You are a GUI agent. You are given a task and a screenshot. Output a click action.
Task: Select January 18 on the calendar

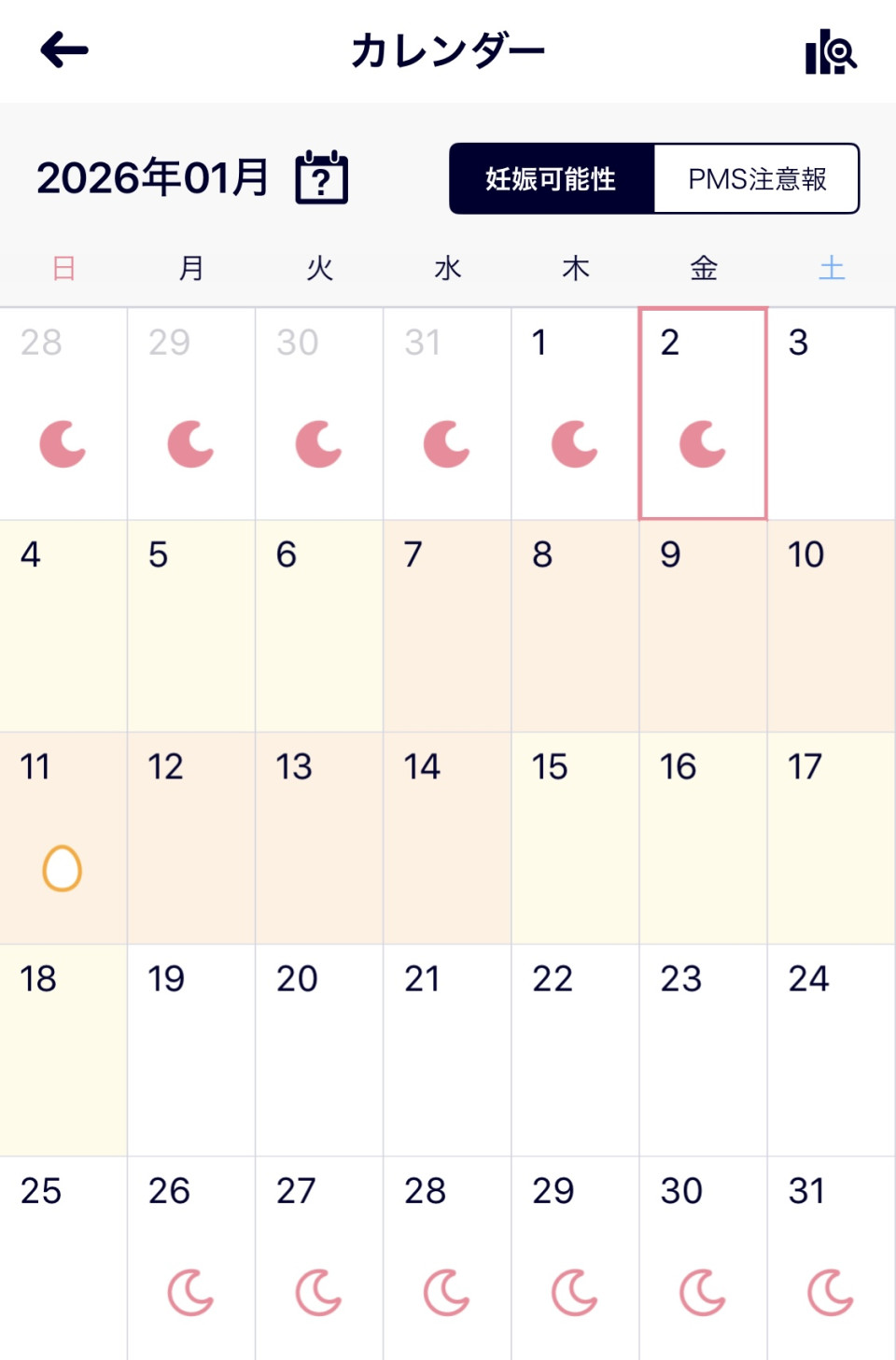pyautogui.click(x=63, y=1050)
